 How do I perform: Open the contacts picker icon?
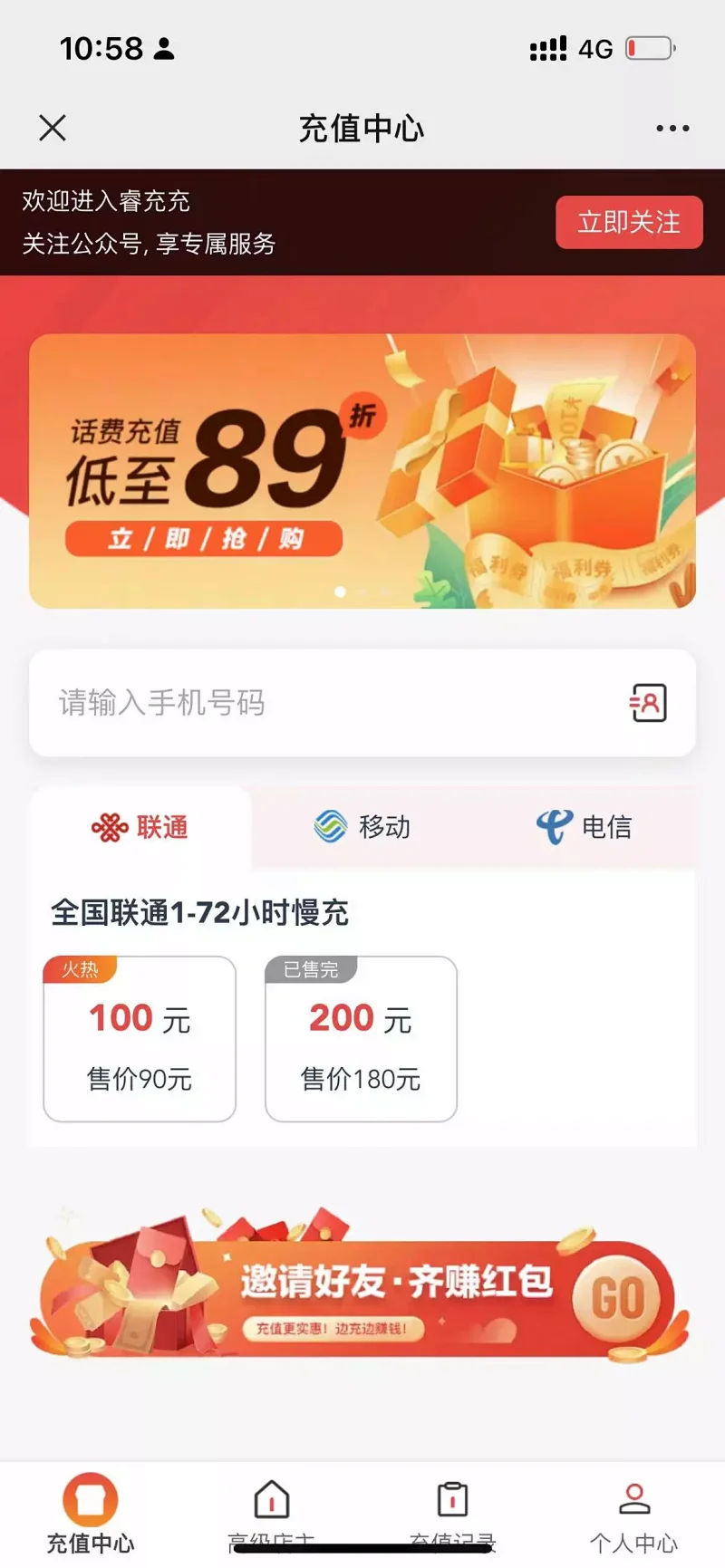649,703
